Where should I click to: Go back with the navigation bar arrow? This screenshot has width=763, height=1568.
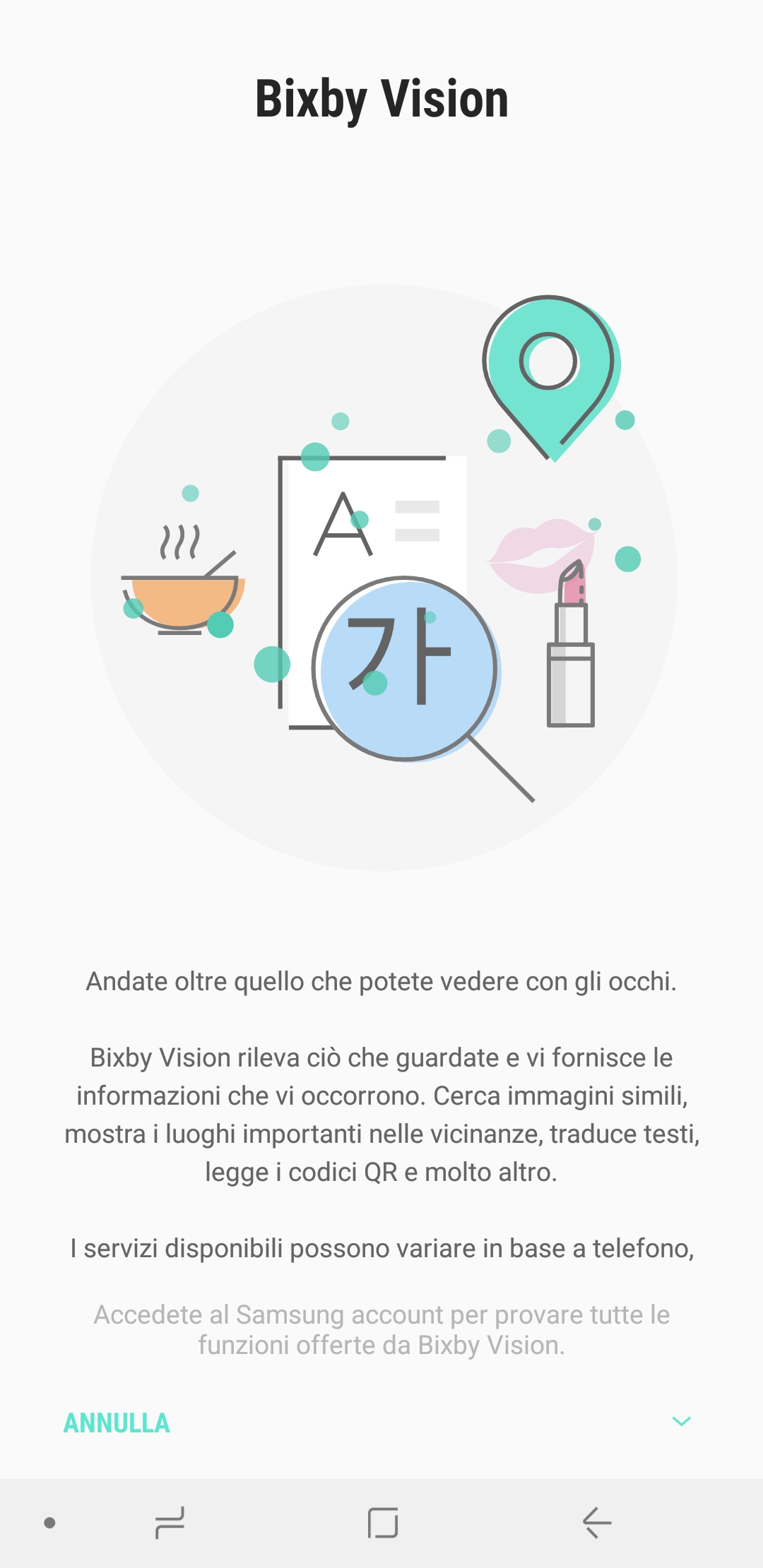(x=597, y=1522)
